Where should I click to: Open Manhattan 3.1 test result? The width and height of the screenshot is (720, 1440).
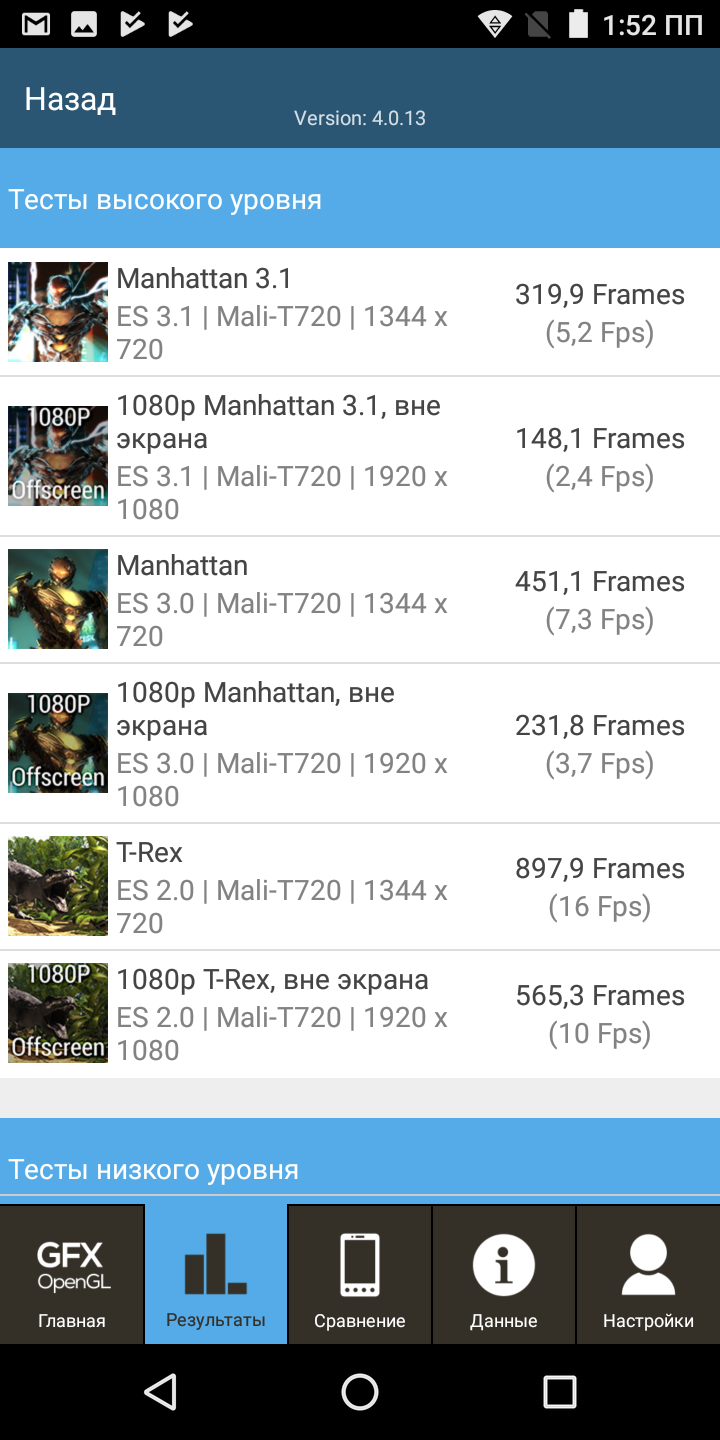[360, 313]
